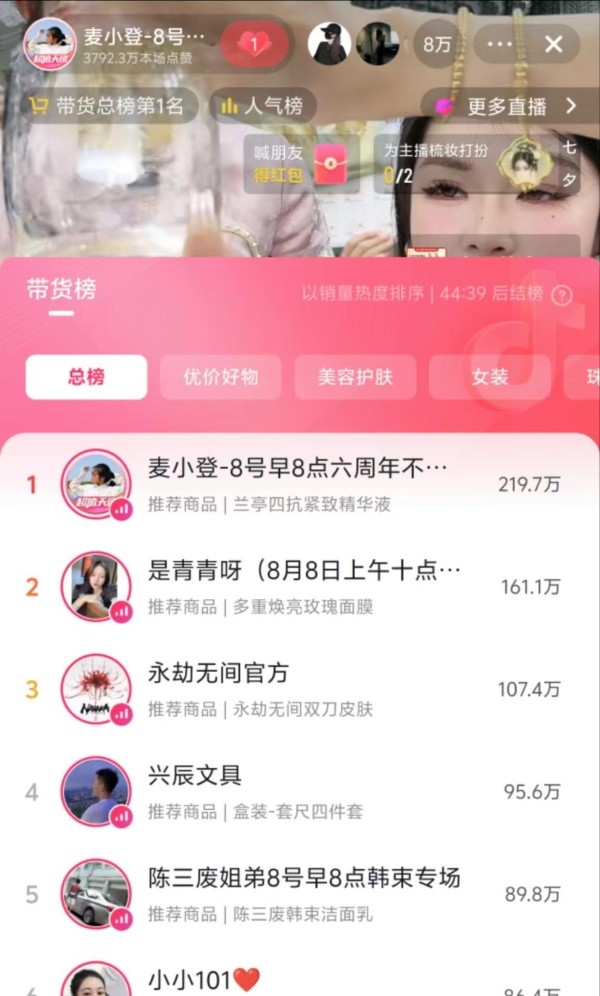Open the three-dot more options menu
This screenshot has height=996, width=600.
[500, 44]
